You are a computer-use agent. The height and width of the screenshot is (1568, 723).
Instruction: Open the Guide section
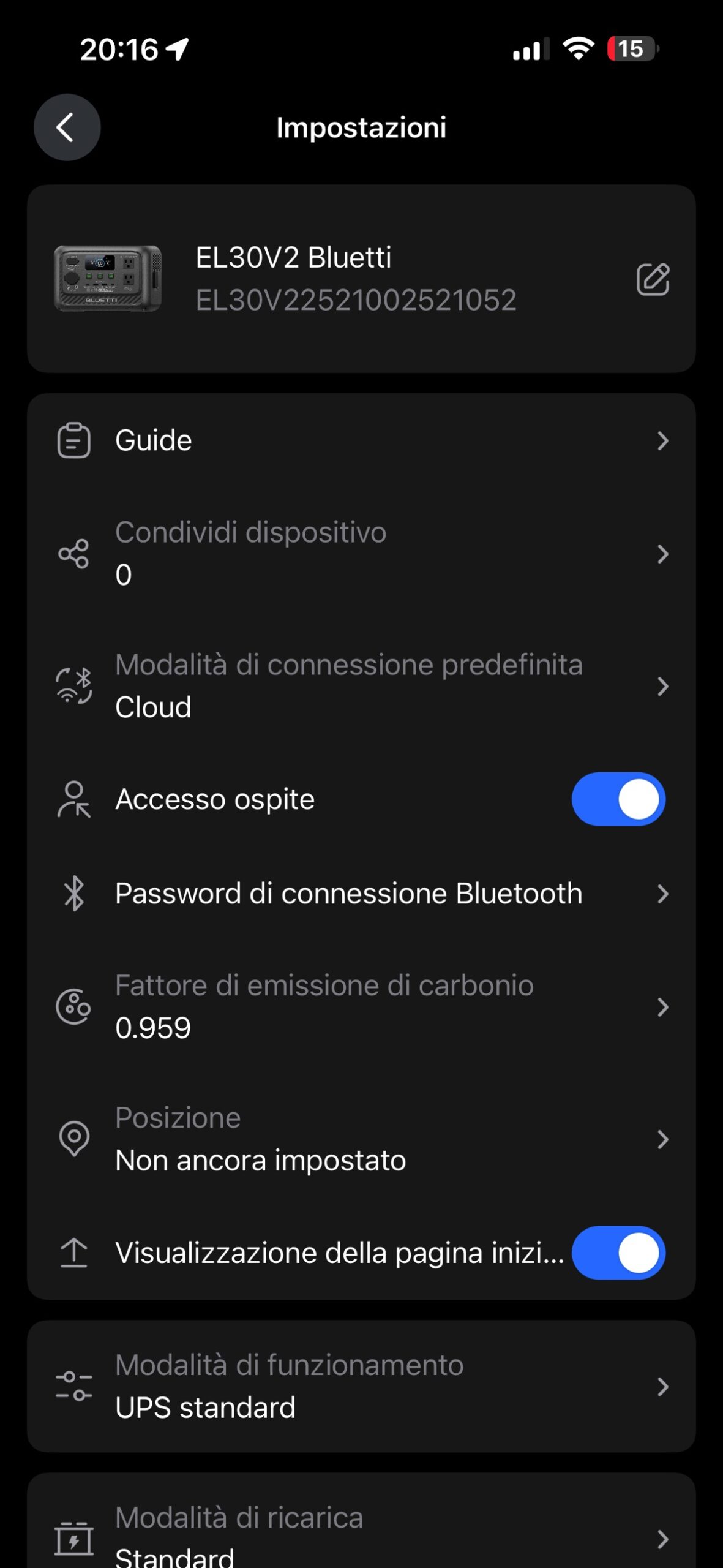(x=361, y=440)
